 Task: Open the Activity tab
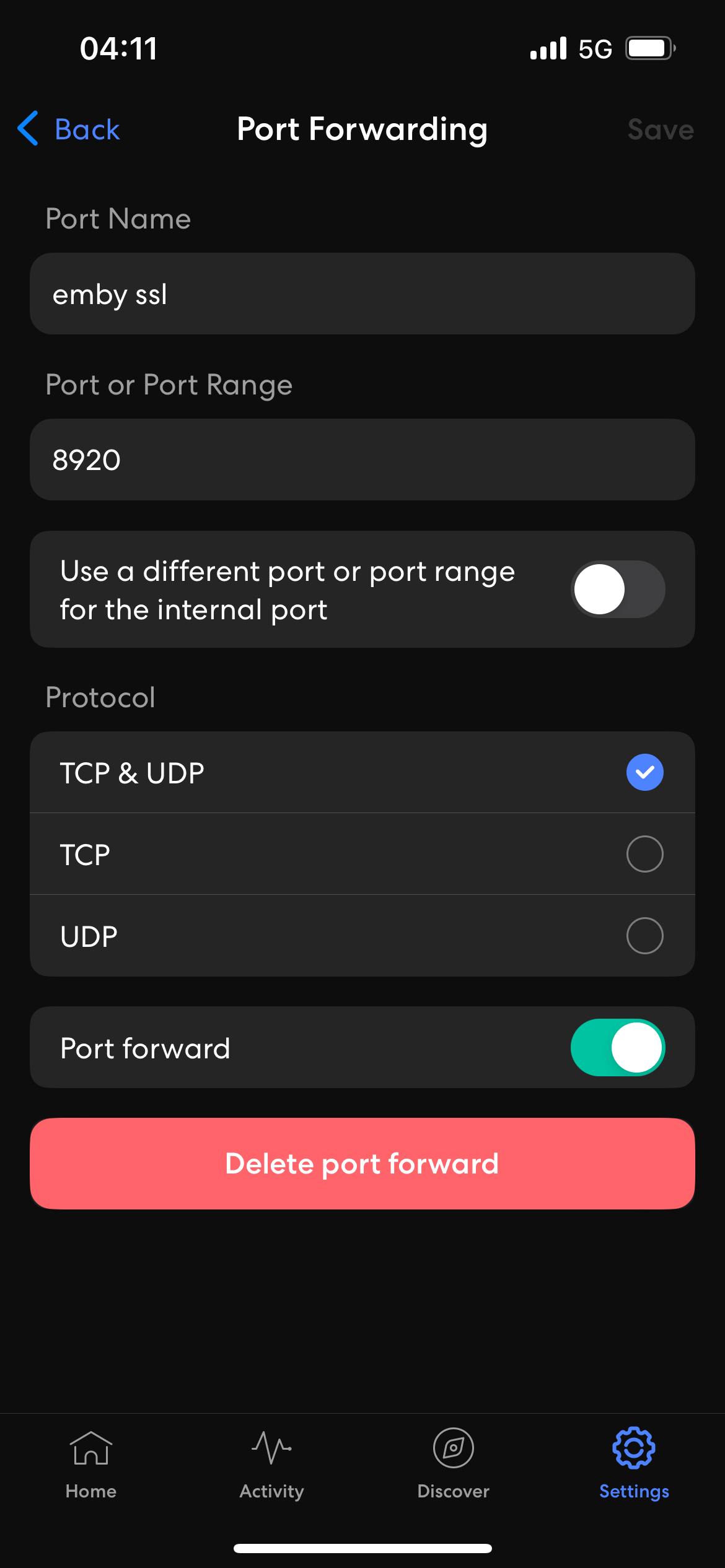(272, 1464)
